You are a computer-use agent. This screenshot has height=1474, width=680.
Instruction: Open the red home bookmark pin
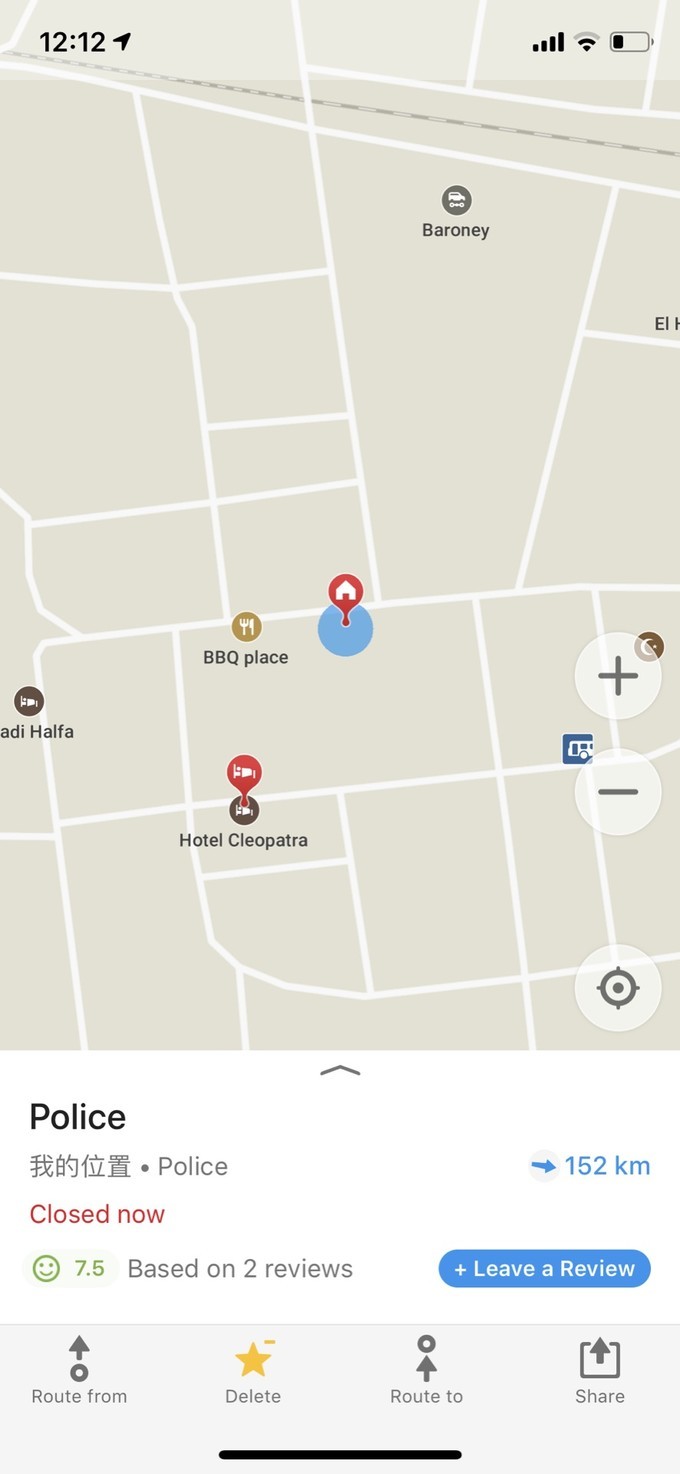(x=345, y=592)
